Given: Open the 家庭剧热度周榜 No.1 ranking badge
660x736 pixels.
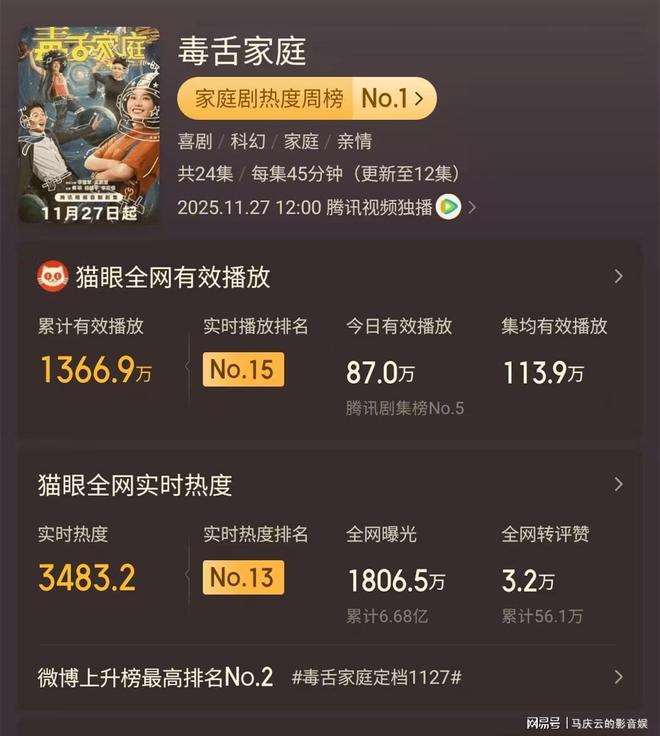Looking at the screenshot, I should [x=306, y=98].
